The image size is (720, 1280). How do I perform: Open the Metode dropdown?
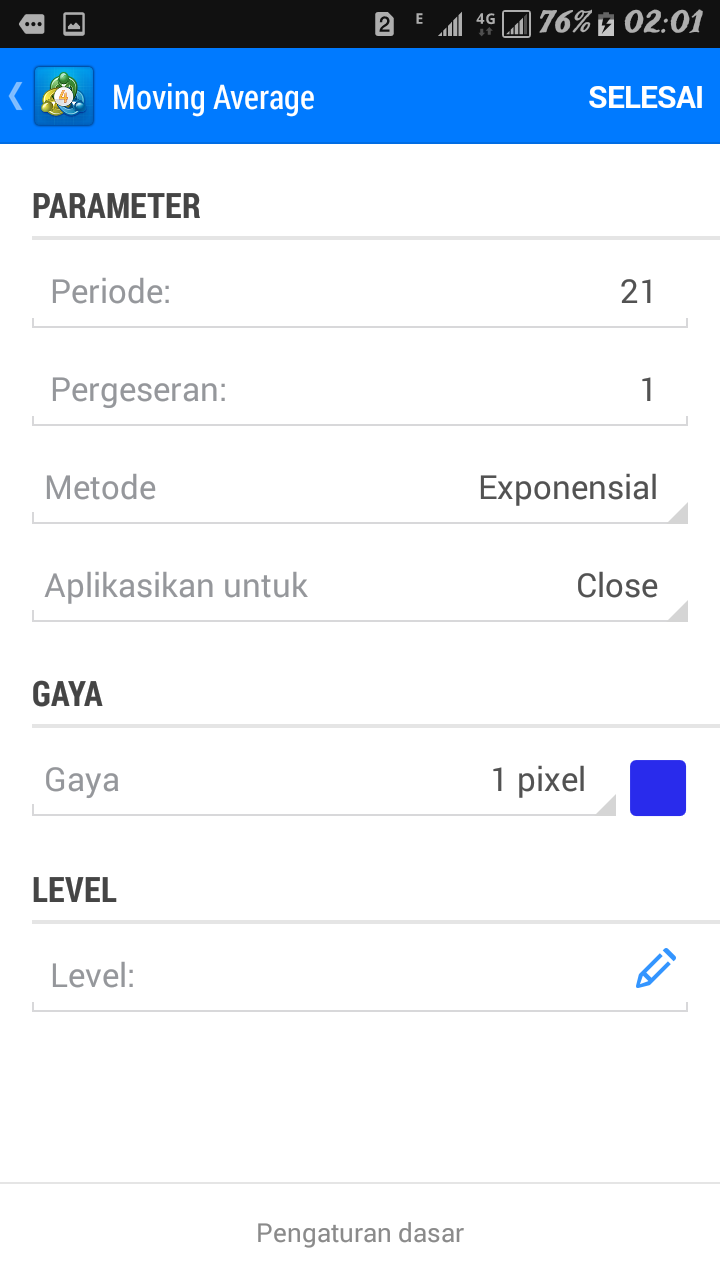(x=360, y=488)
